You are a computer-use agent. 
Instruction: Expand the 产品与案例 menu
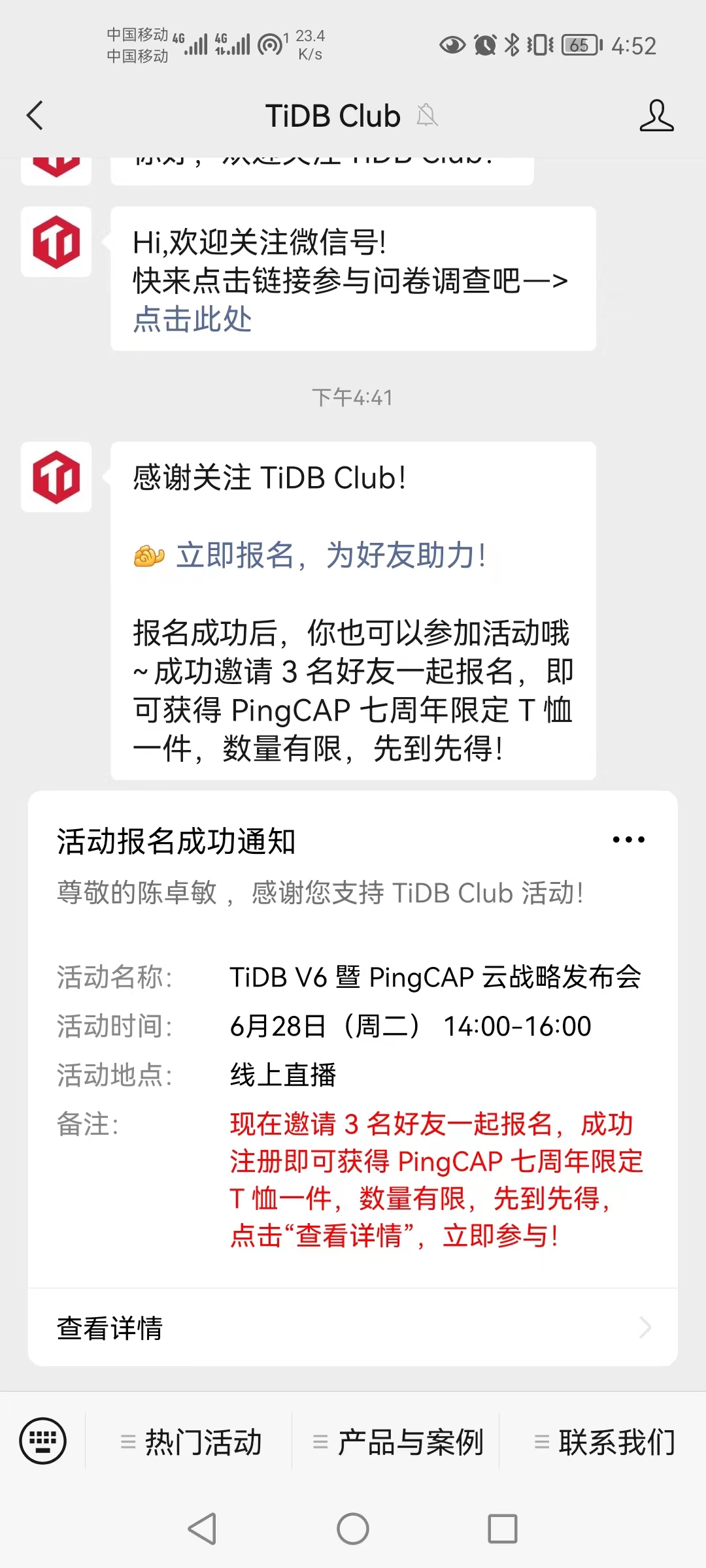pos(398,1442)
